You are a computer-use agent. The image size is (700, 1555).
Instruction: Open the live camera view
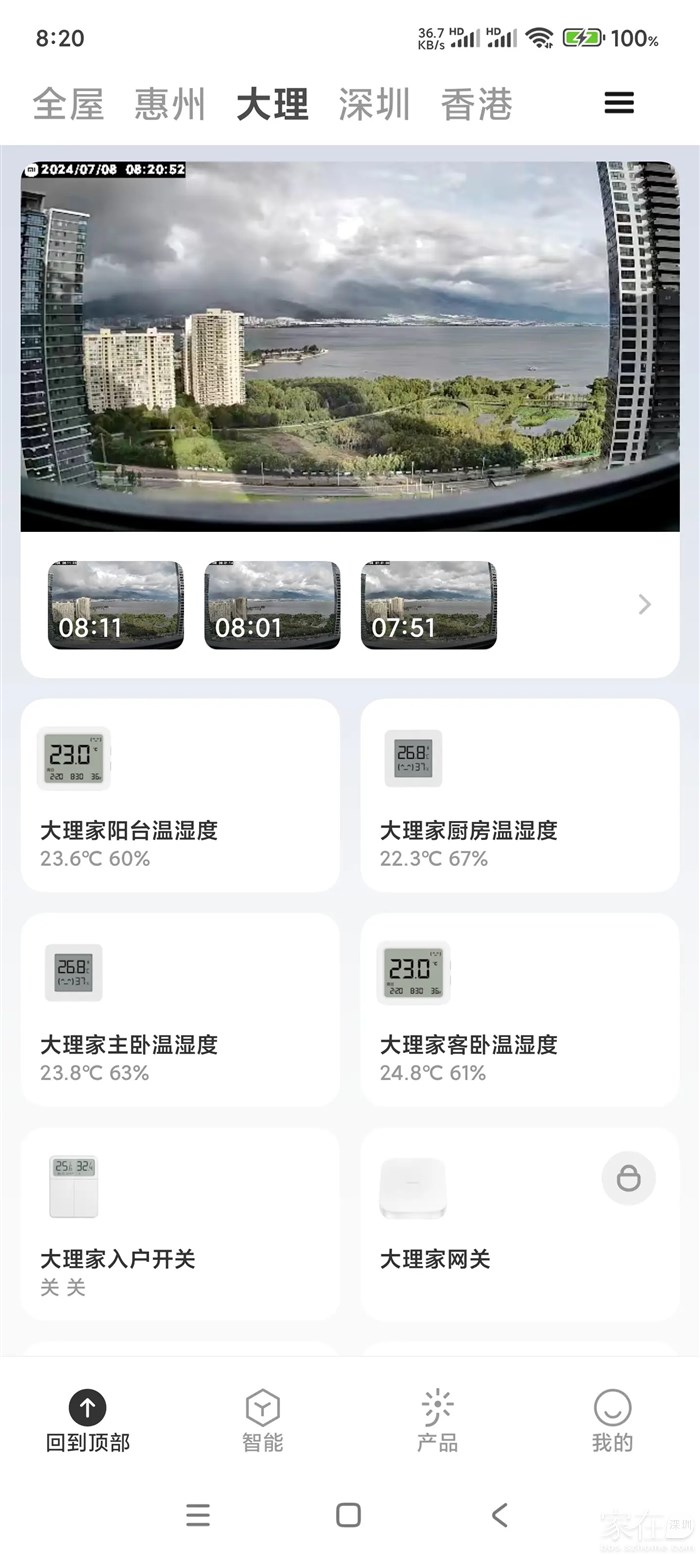pyautogui.click(x=349, y=346)
